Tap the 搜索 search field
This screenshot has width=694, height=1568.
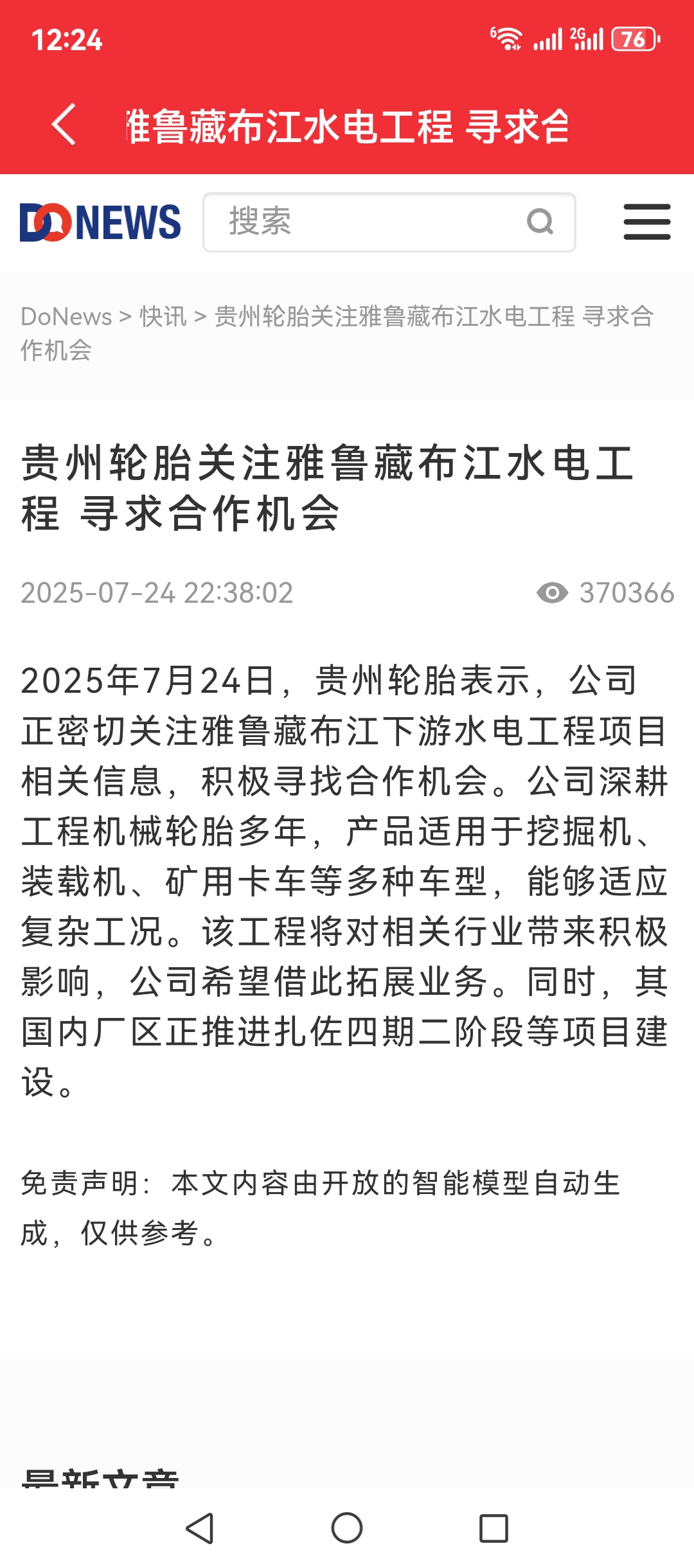(389, 222)
